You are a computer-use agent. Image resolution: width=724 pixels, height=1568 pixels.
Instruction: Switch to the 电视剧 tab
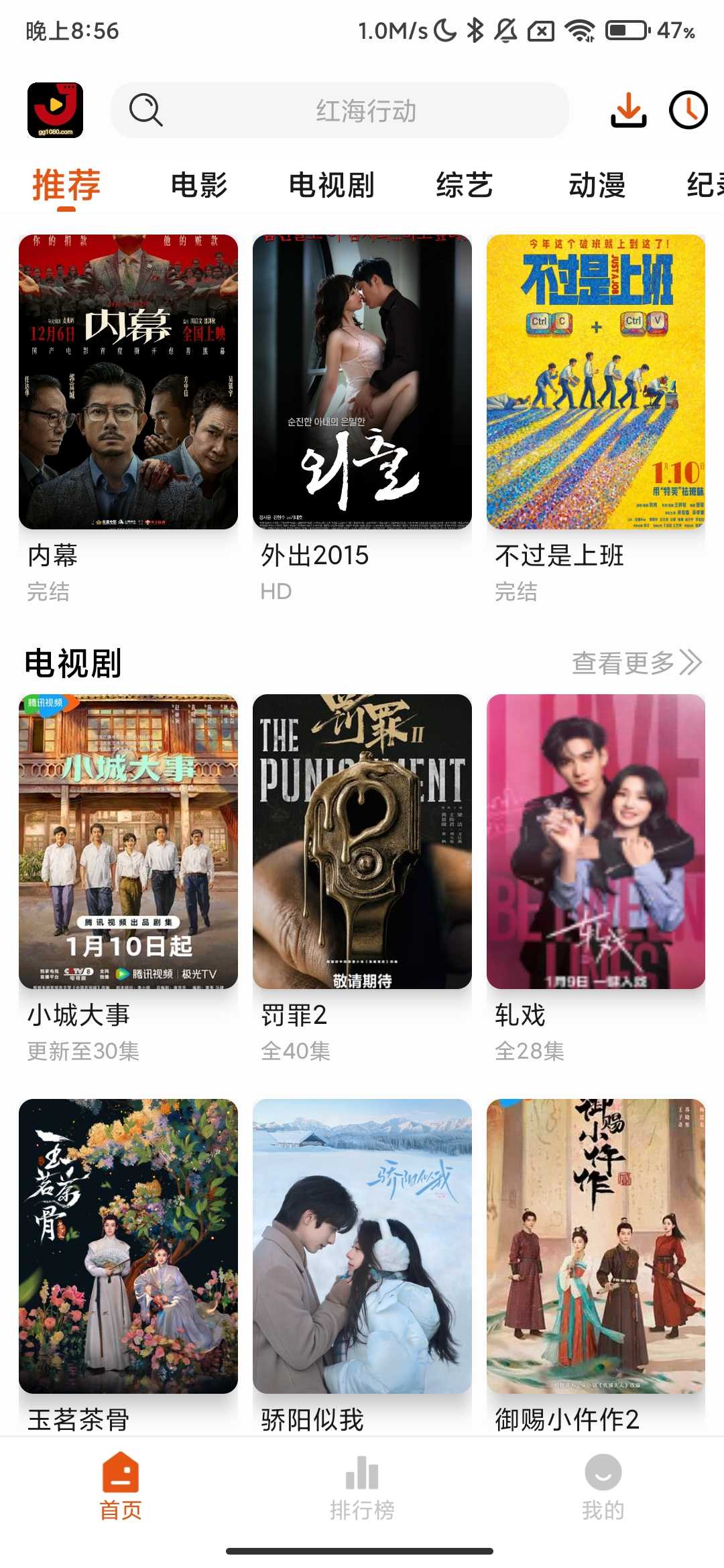(331, 185)
